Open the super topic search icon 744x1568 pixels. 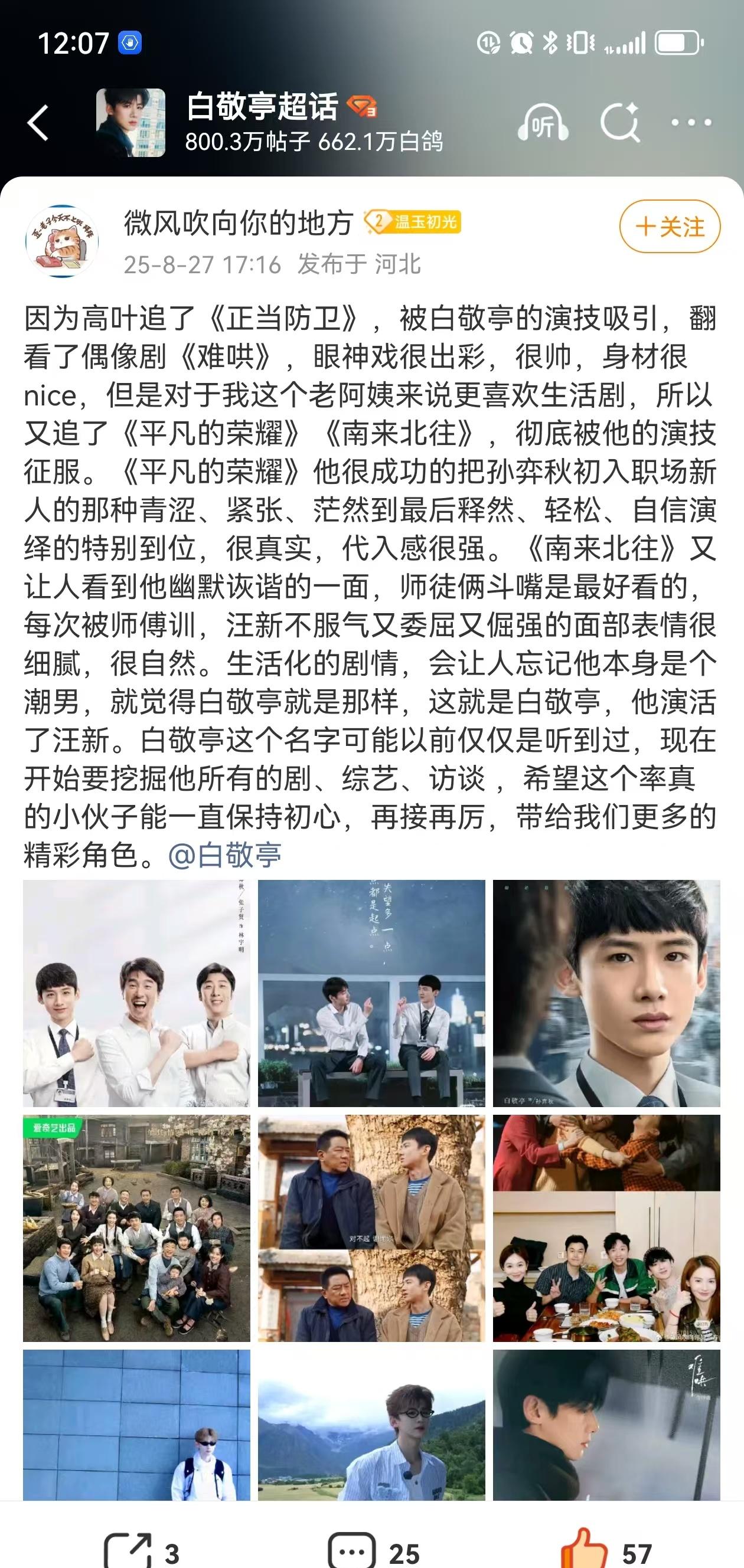pos(619,123)
